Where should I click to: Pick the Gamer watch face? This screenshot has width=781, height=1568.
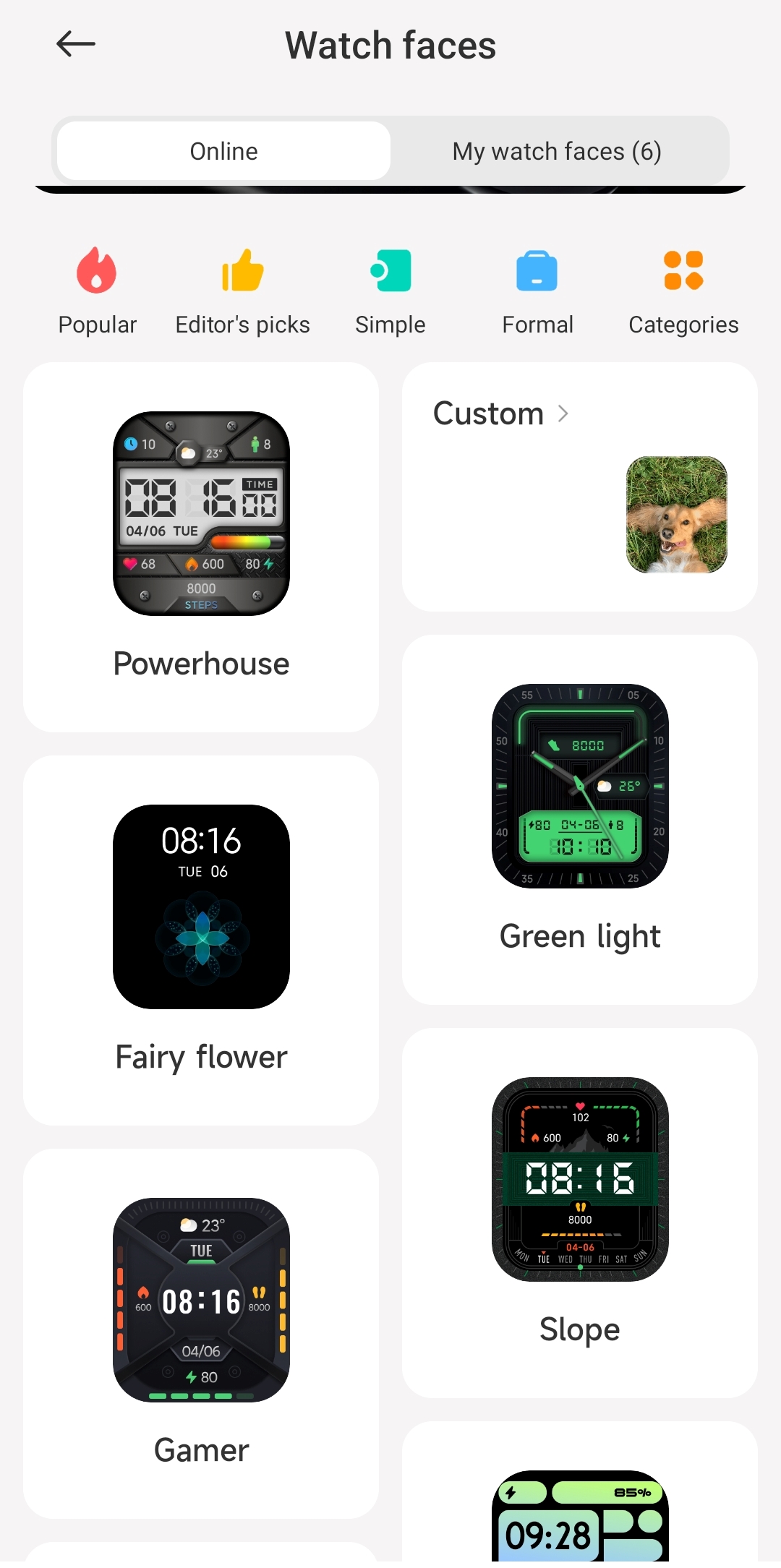tap(201, 1332)
